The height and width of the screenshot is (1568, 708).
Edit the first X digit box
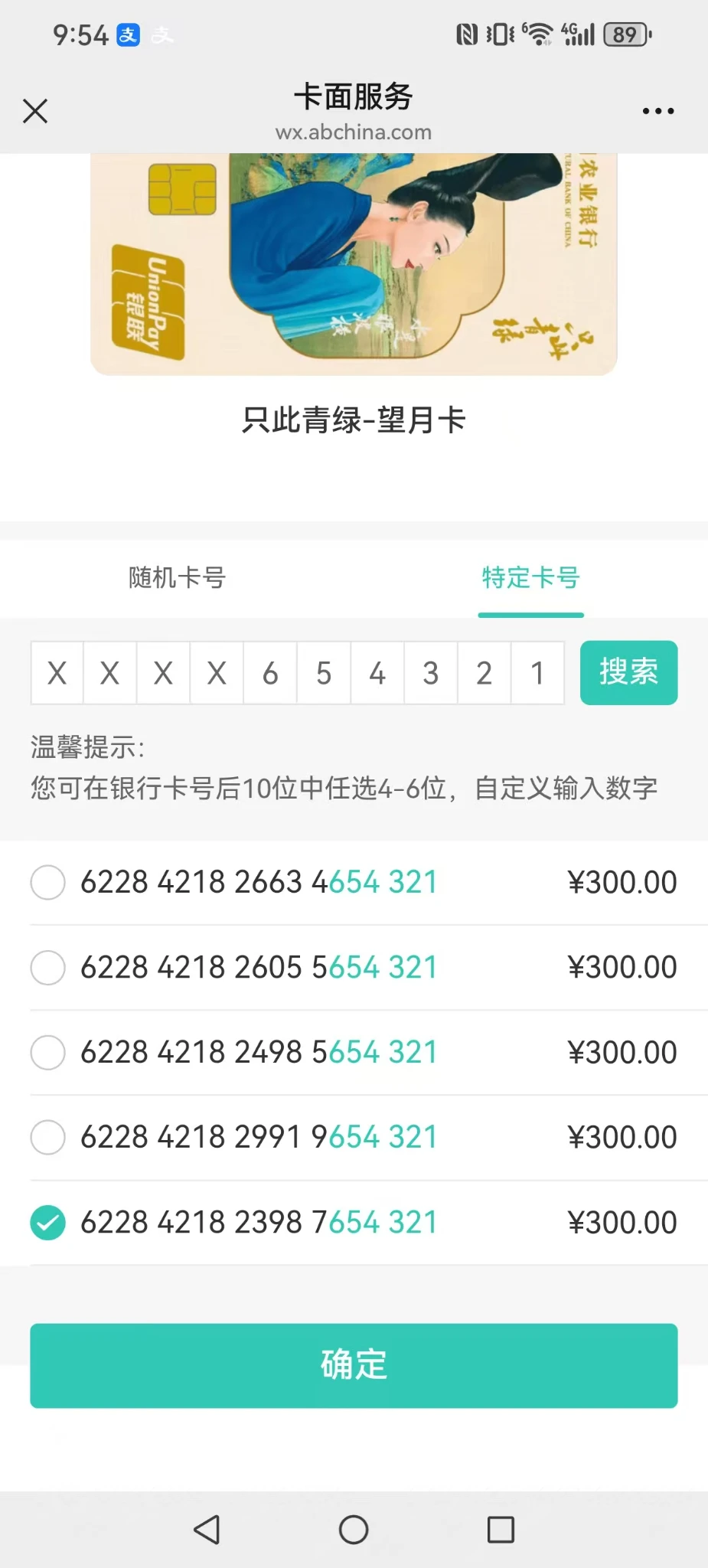click(x=57, y=673)
